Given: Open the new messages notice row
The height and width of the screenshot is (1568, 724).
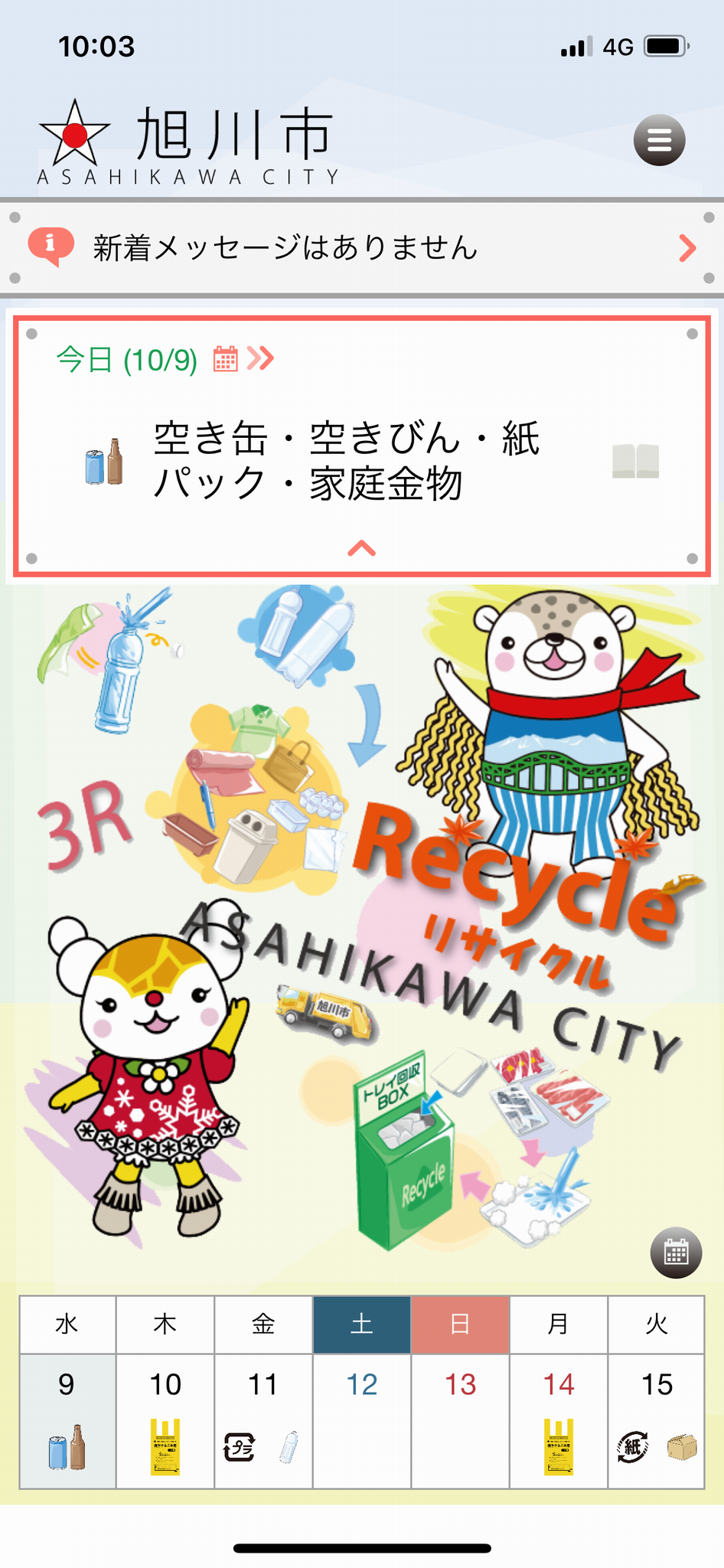Looking at the screenshot, I should point(362,247).
